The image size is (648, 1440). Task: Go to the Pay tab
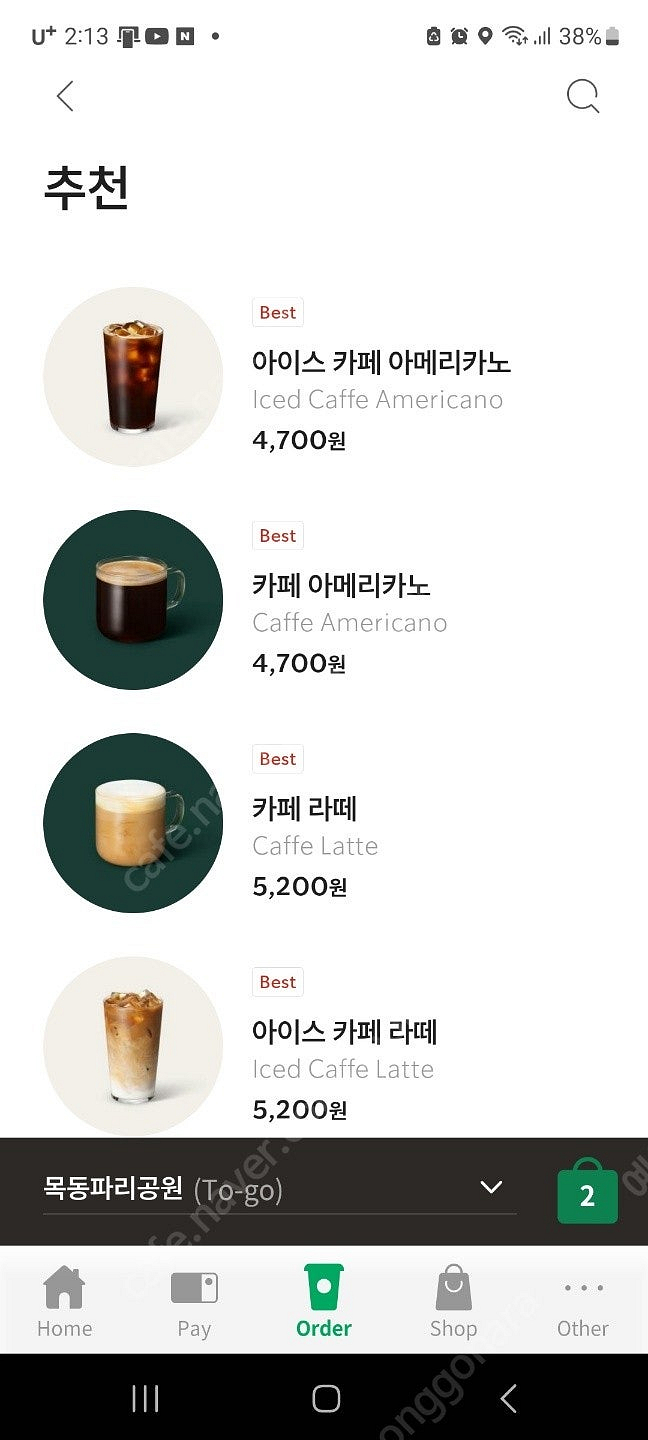pyautogui.click(x=194, y=1300)
